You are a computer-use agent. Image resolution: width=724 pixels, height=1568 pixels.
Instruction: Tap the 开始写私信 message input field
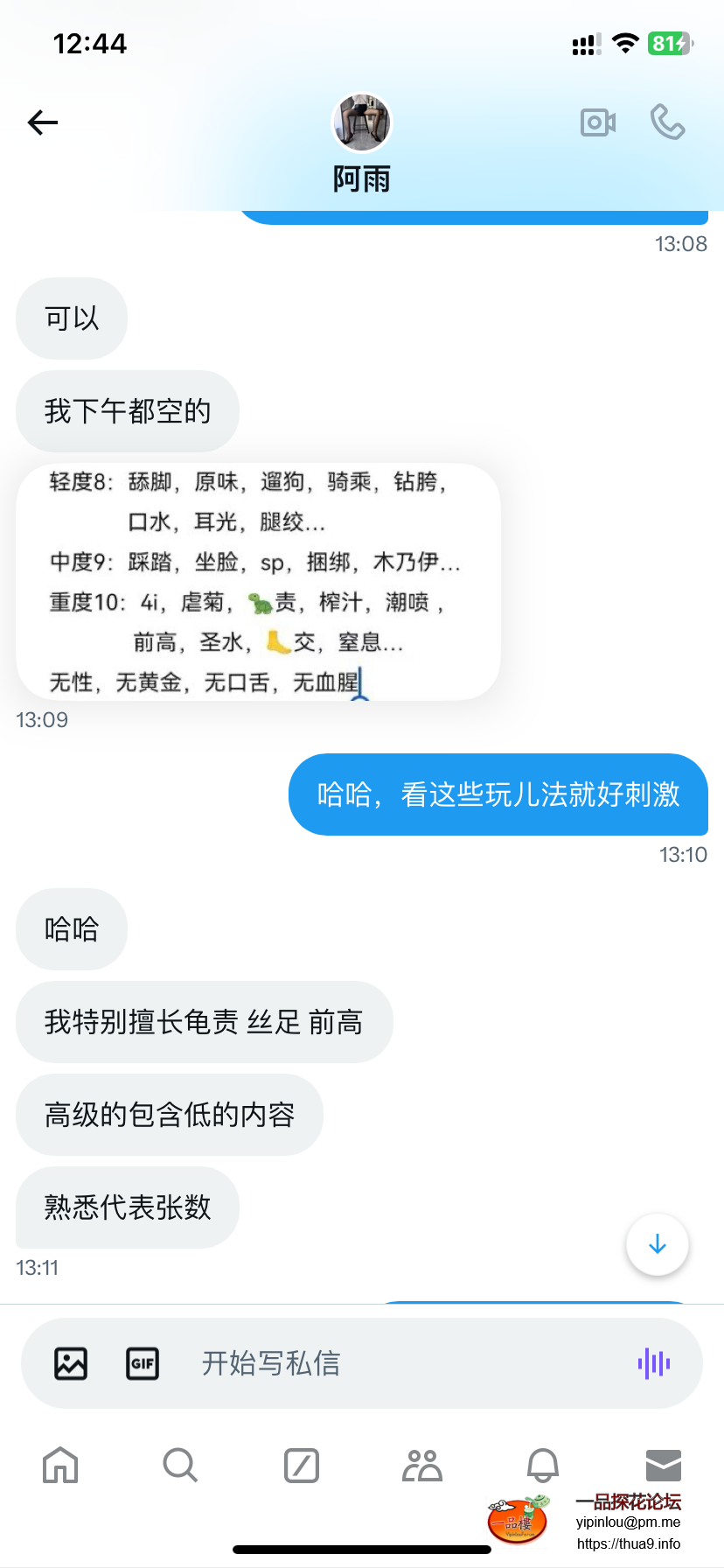[x=350, y=1363]
